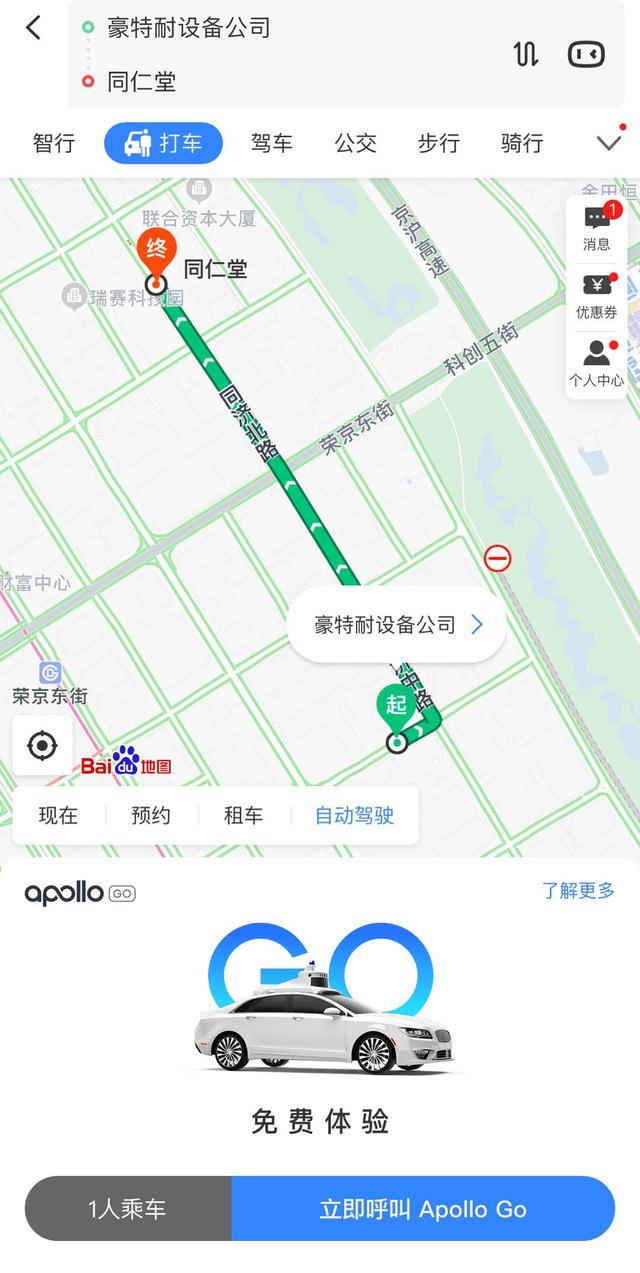
Task: Swap start and destination locations
Action: click(x=526, y=54)
